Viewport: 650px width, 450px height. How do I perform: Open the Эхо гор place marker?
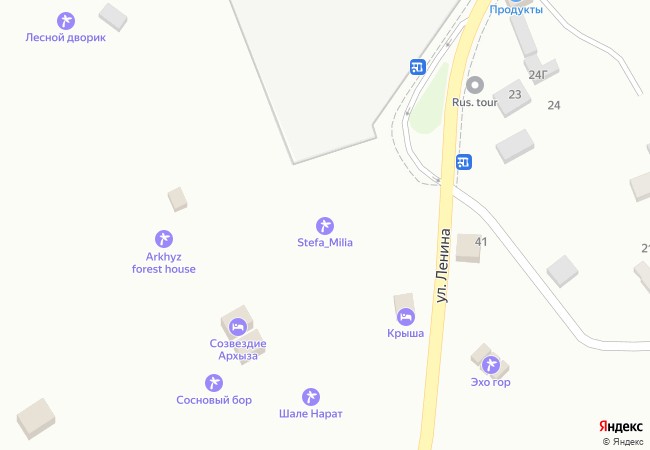[x=490, y=365]
